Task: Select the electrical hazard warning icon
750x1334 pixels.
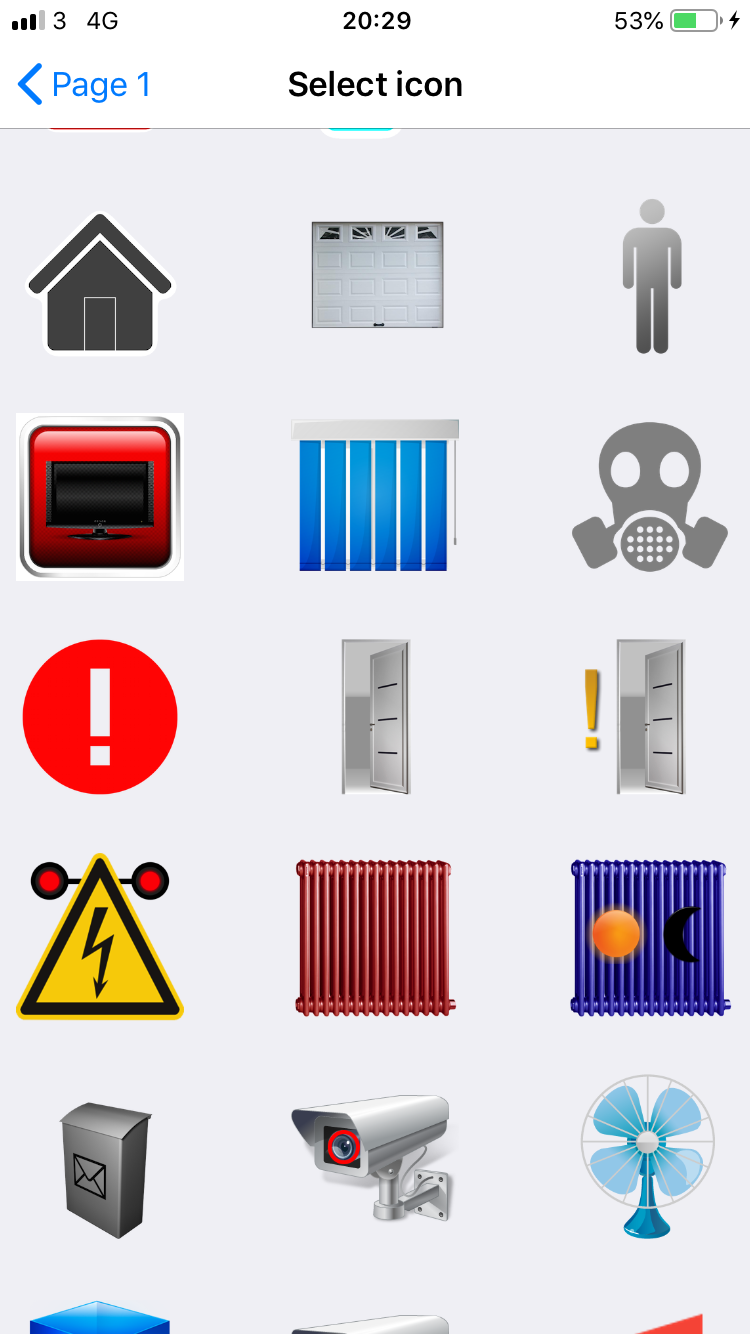Action: point(100,937)
